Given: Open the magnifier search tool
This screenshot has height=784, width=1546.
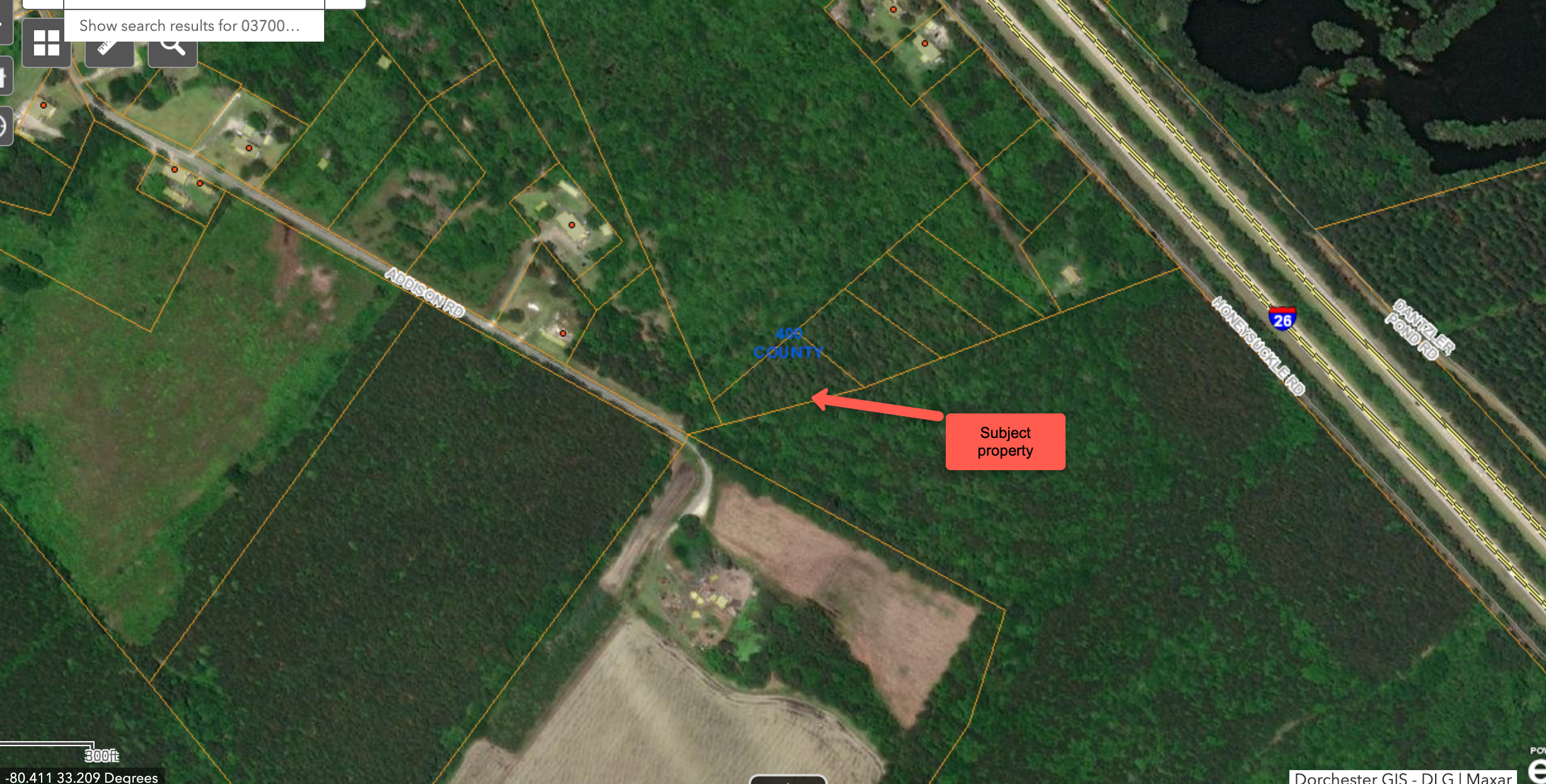Looking at the screenshot, I should (172, 50).
